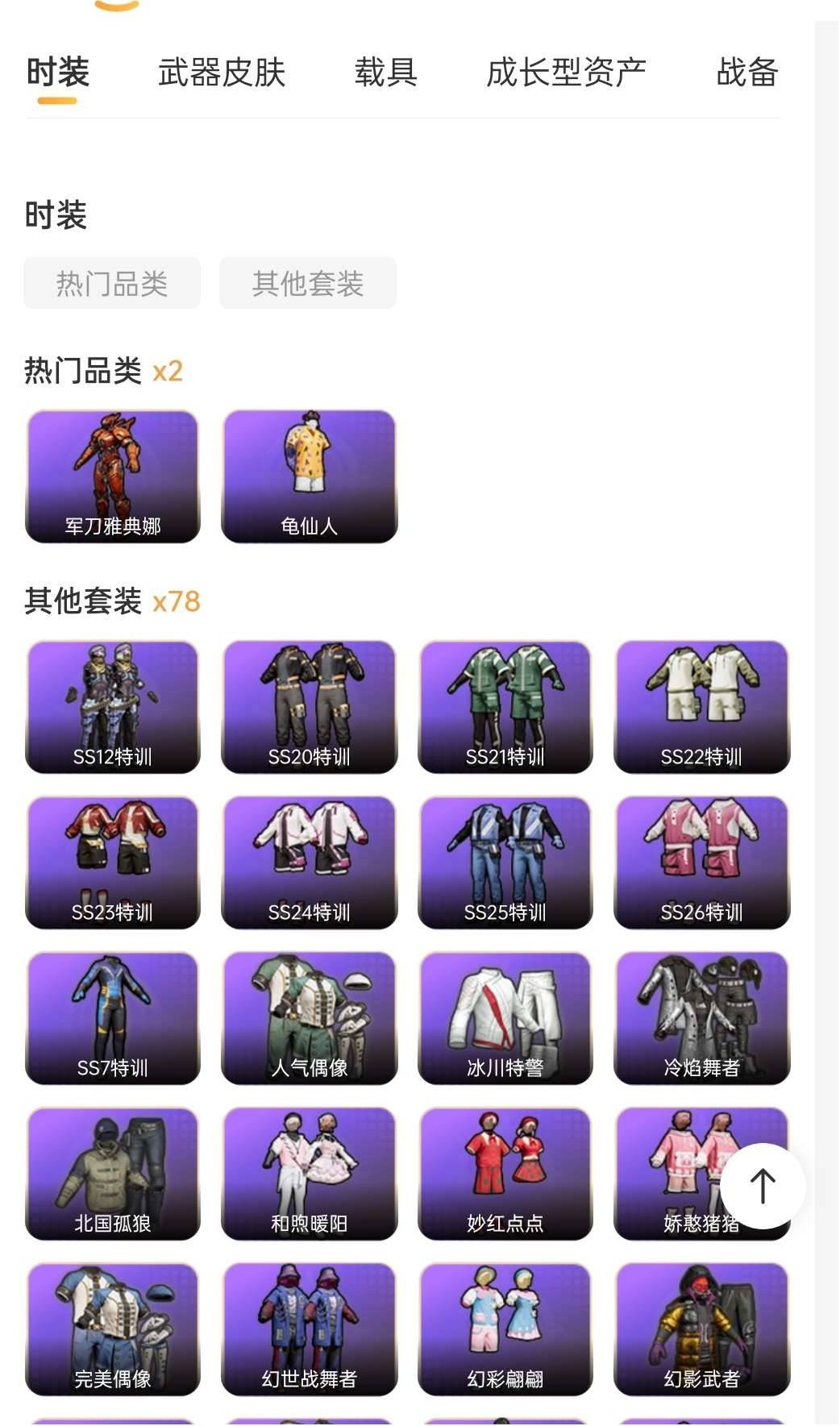840x1426 pixels.
Task: Open the 载具 tab
Action: click(385, 73)
